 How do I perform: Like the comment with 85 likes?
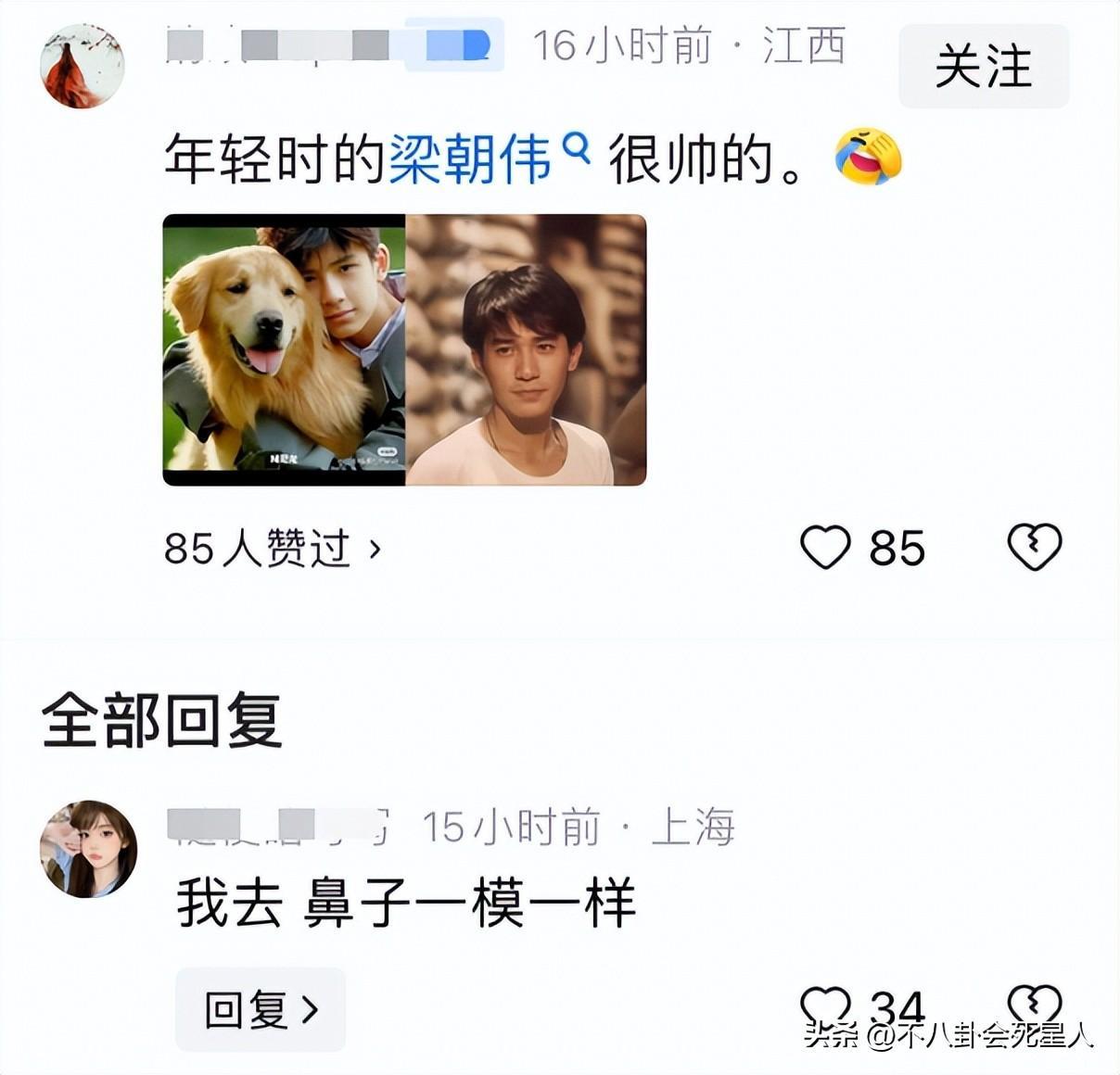coord(825,547)
